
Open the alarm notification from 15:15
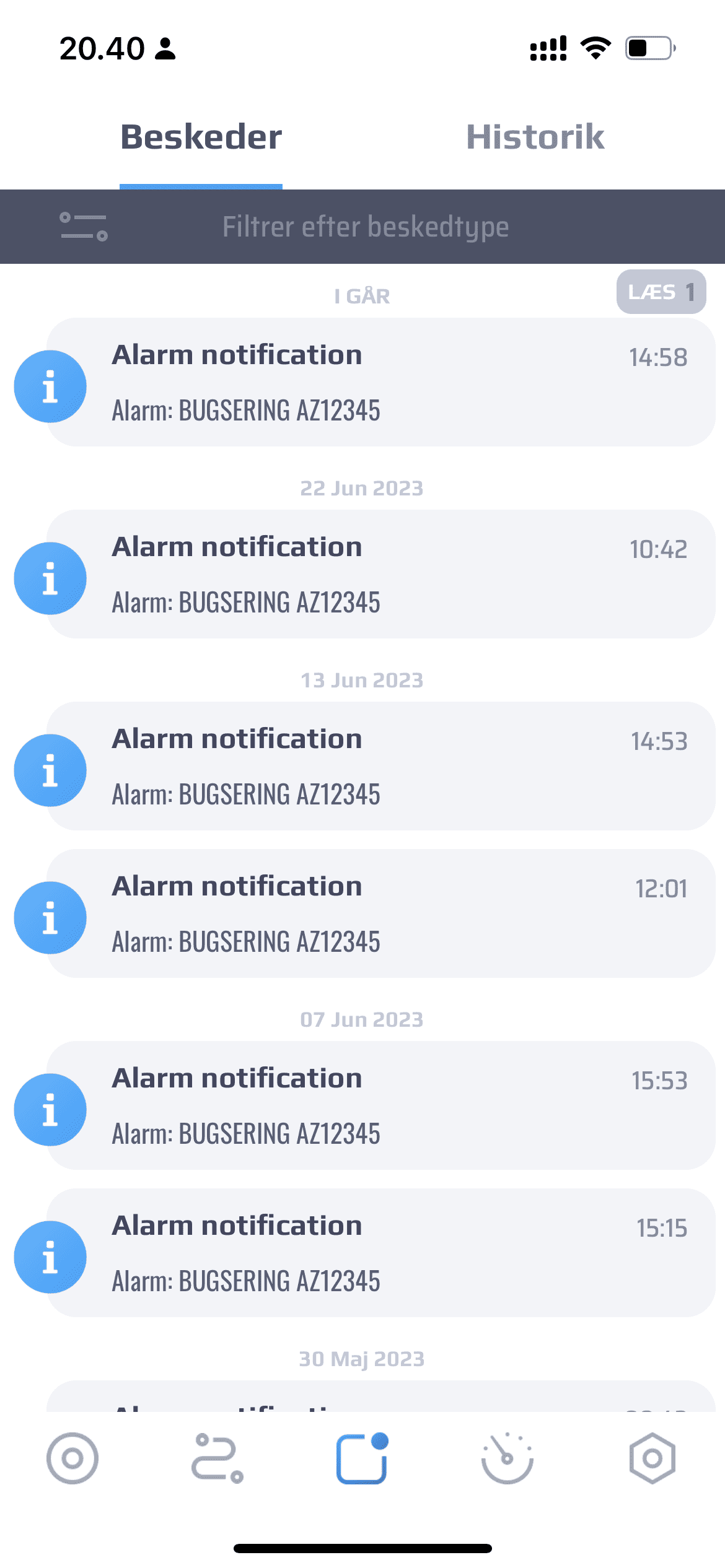click(380, 1253)
